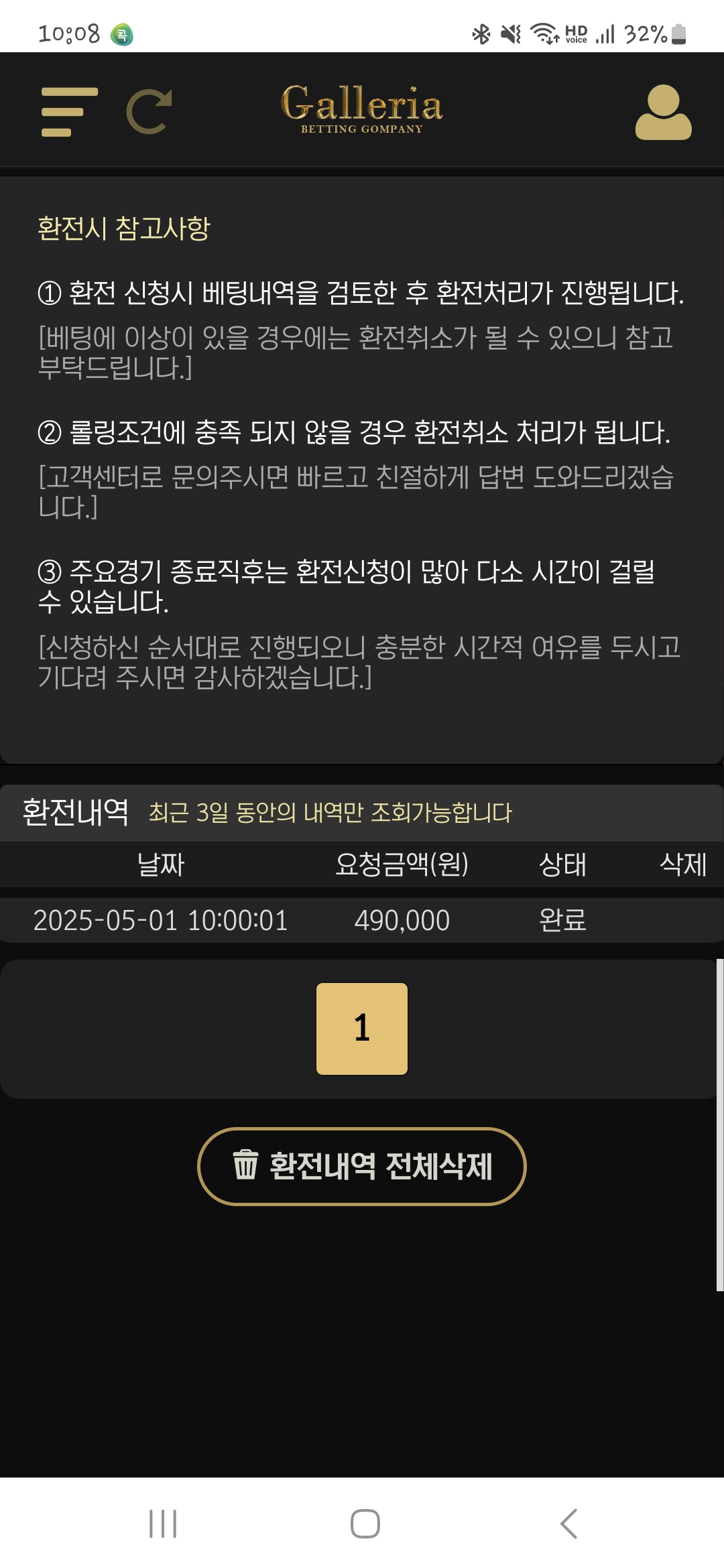Screen dimensions: 724x1568
Task: Open the hamburger menu
Action: coord(69,112)
